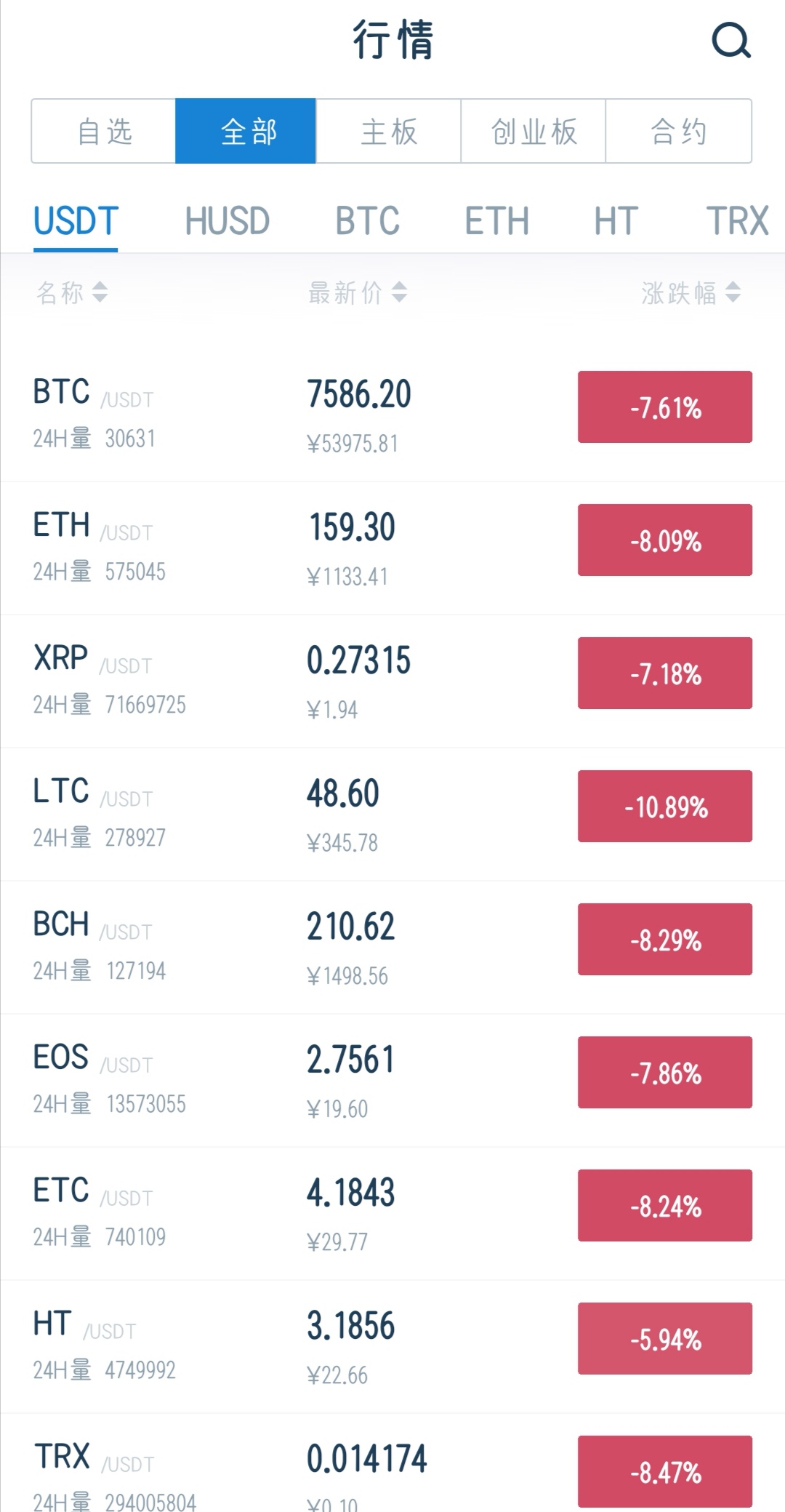The image size is (785, 1512).
Task: Open the HT market tab
Action: (616, 221)
